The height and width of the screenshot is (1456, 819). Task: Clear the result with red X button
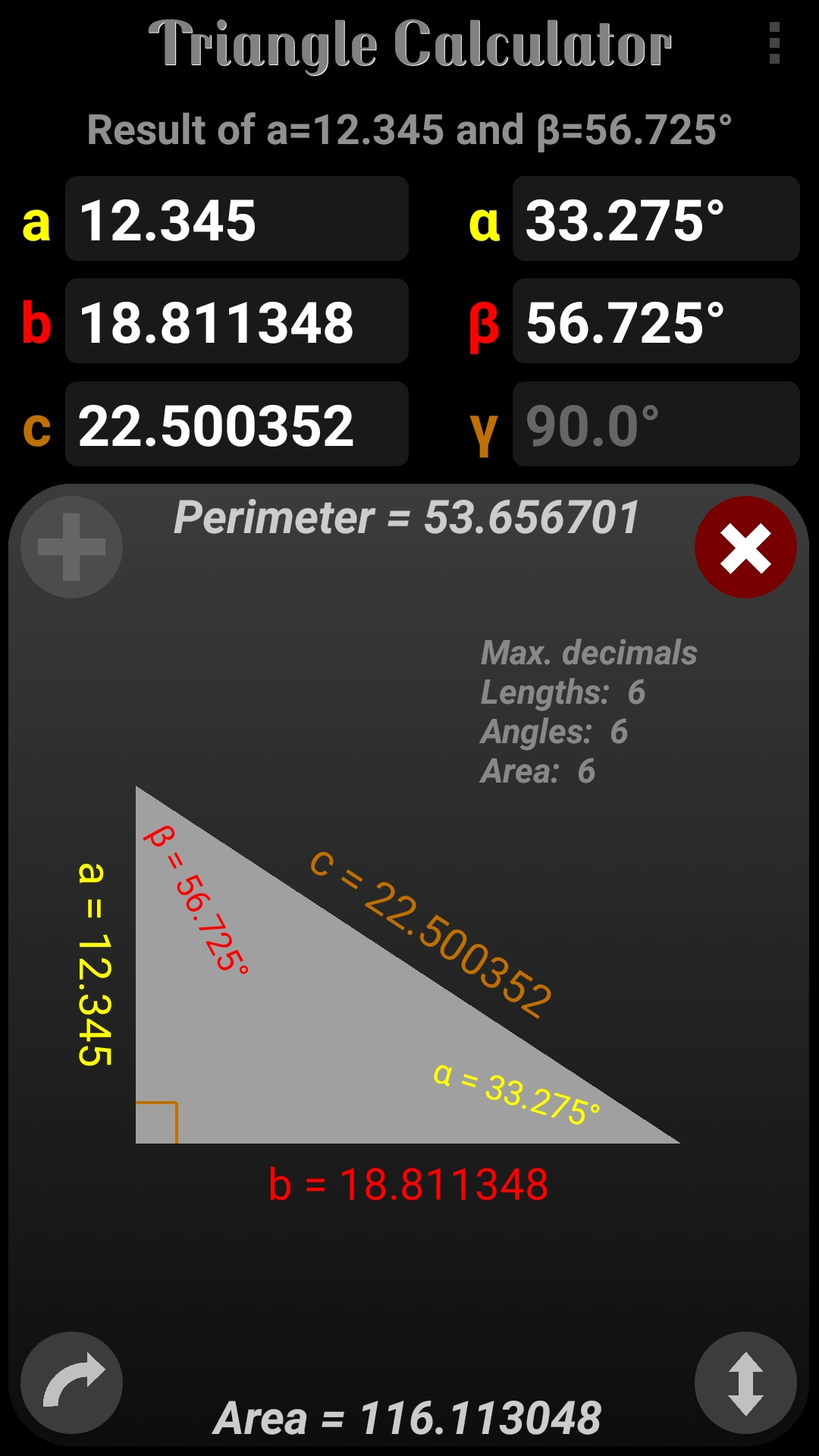click(x=745, y=548)
